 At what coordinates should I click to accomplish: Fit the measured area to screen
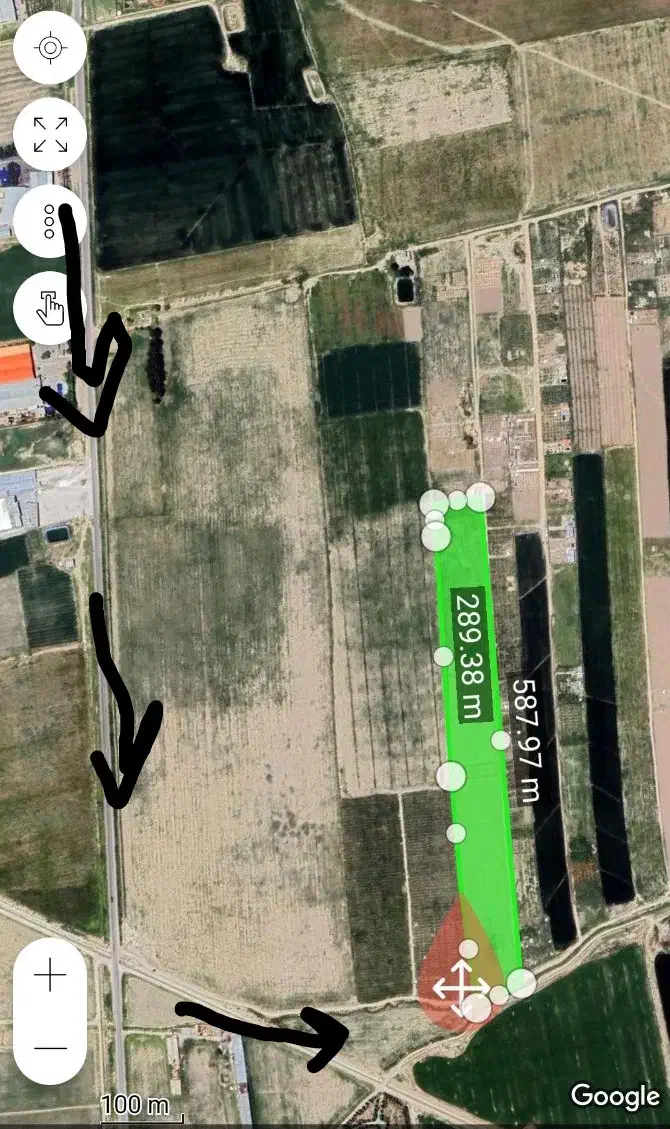[x=50, y=134]
